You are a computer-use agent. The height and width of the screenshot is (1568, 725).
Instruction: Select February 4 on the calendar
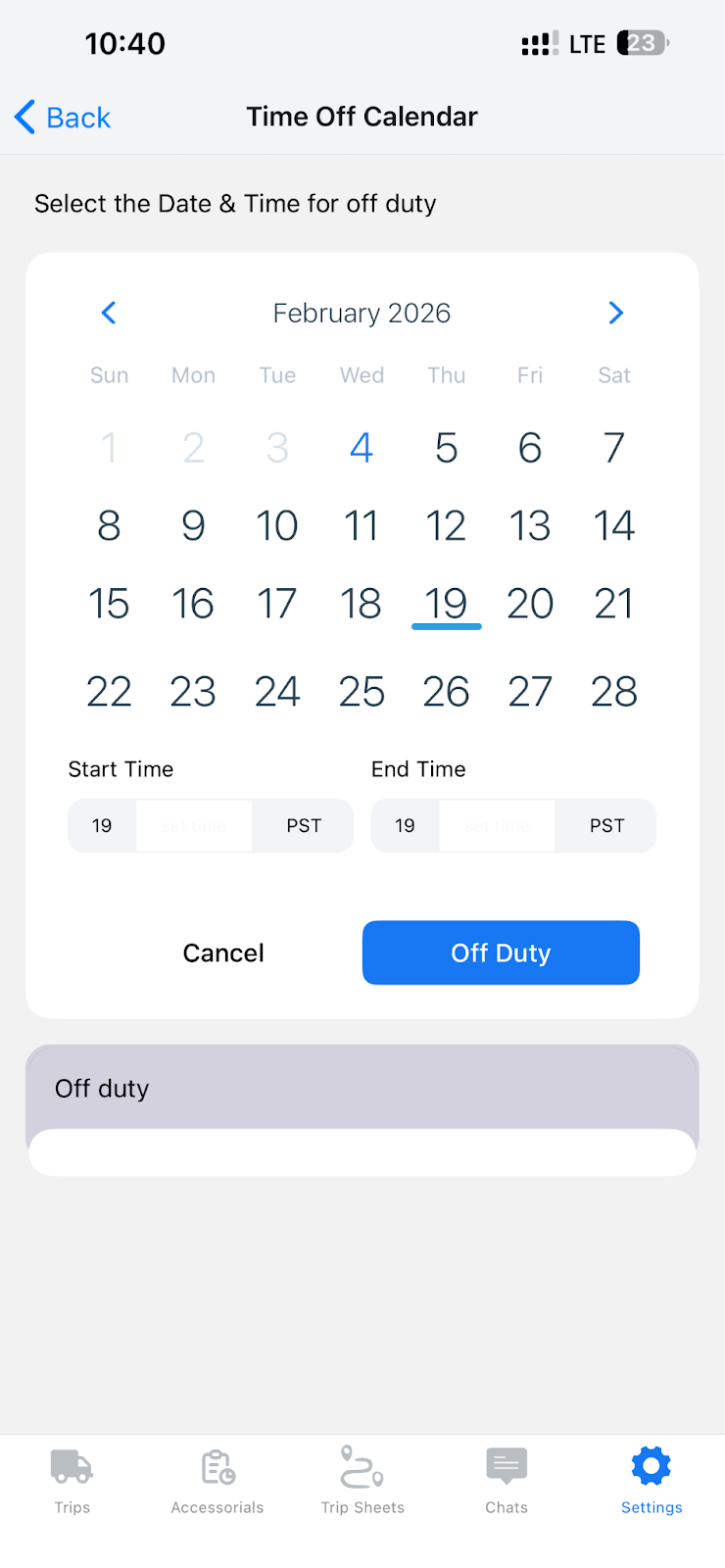pyautogui.click(x=362, y=448)
